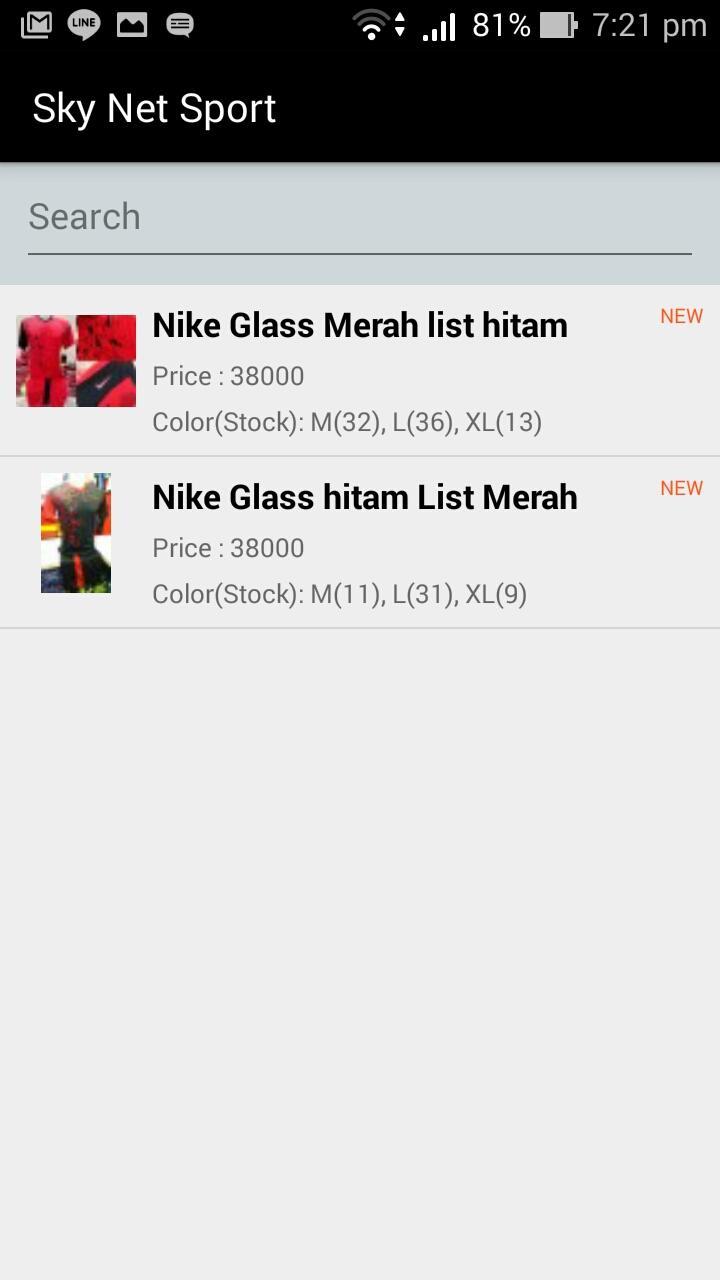Tap the Search input field
720x1280 pixels.
[x=360, y=218]
